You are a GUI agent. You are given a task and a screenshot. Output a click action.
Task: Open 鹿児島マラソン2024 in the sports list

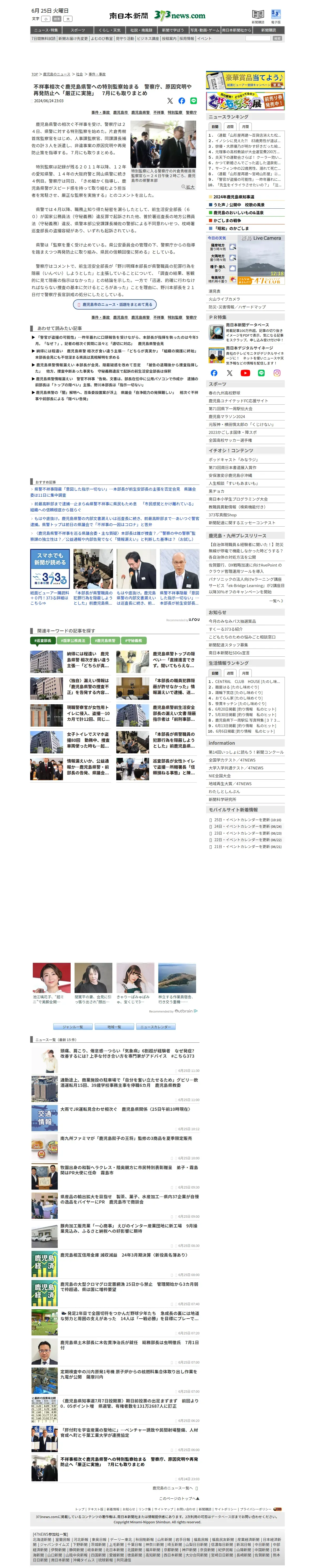point(227,416)
